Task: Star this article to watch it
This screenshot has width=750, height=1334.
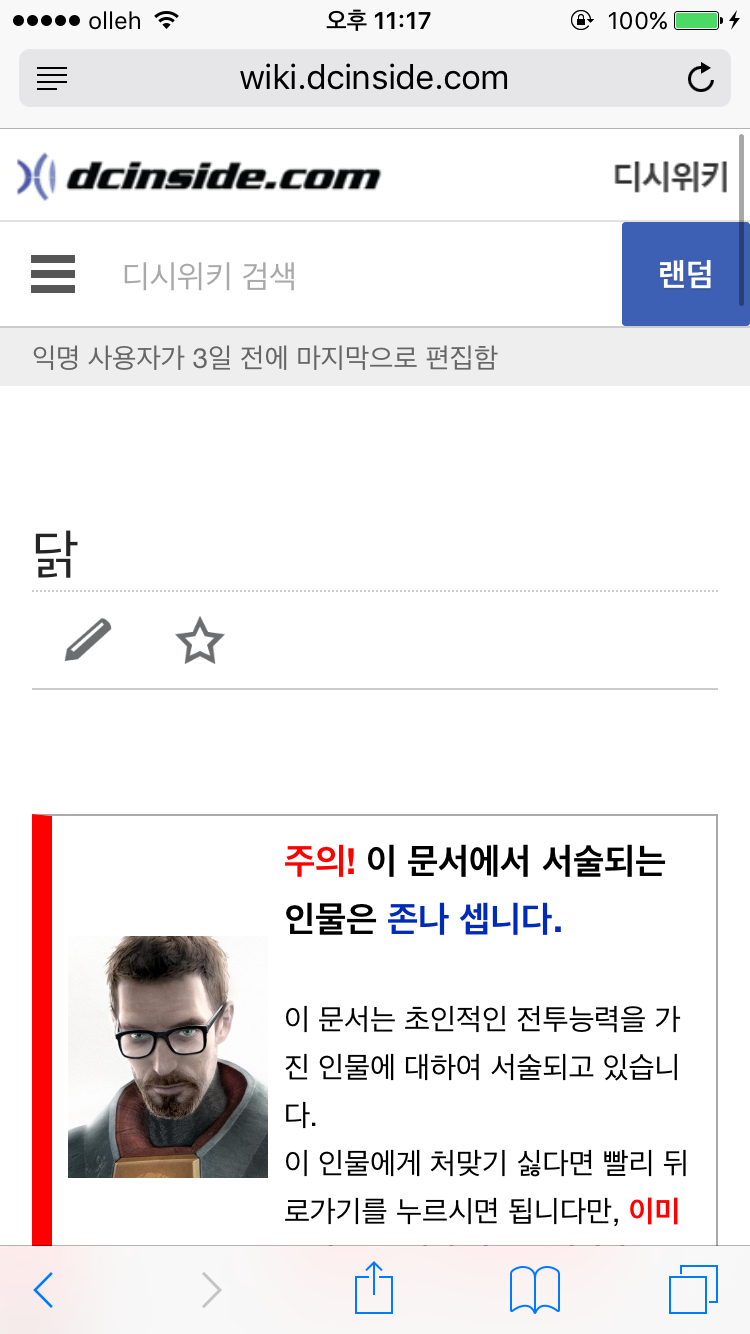Action: [200, 641]
